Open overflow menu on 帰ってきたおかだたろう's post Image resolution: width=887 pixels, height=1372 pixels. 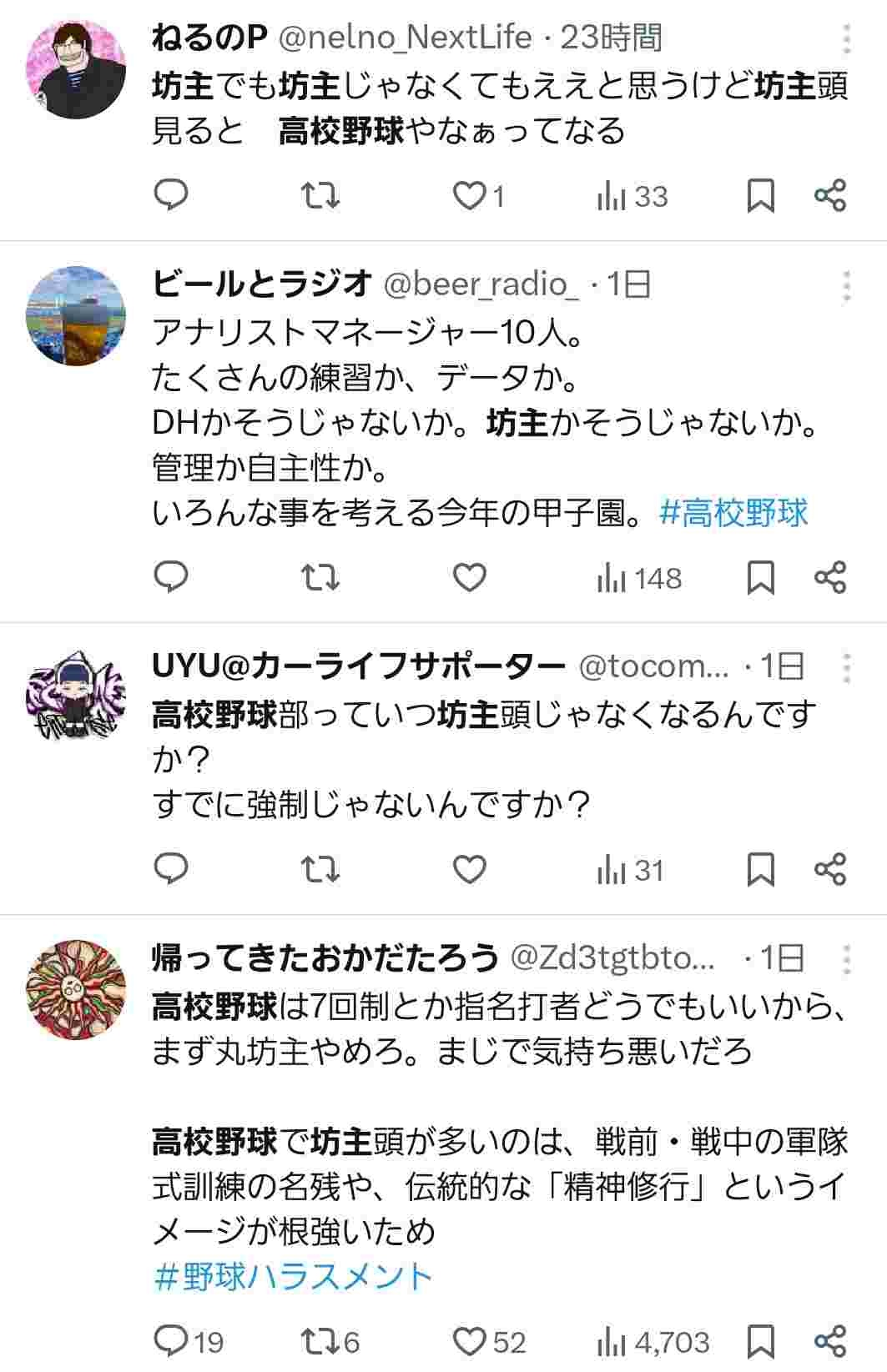click(847, 959)
